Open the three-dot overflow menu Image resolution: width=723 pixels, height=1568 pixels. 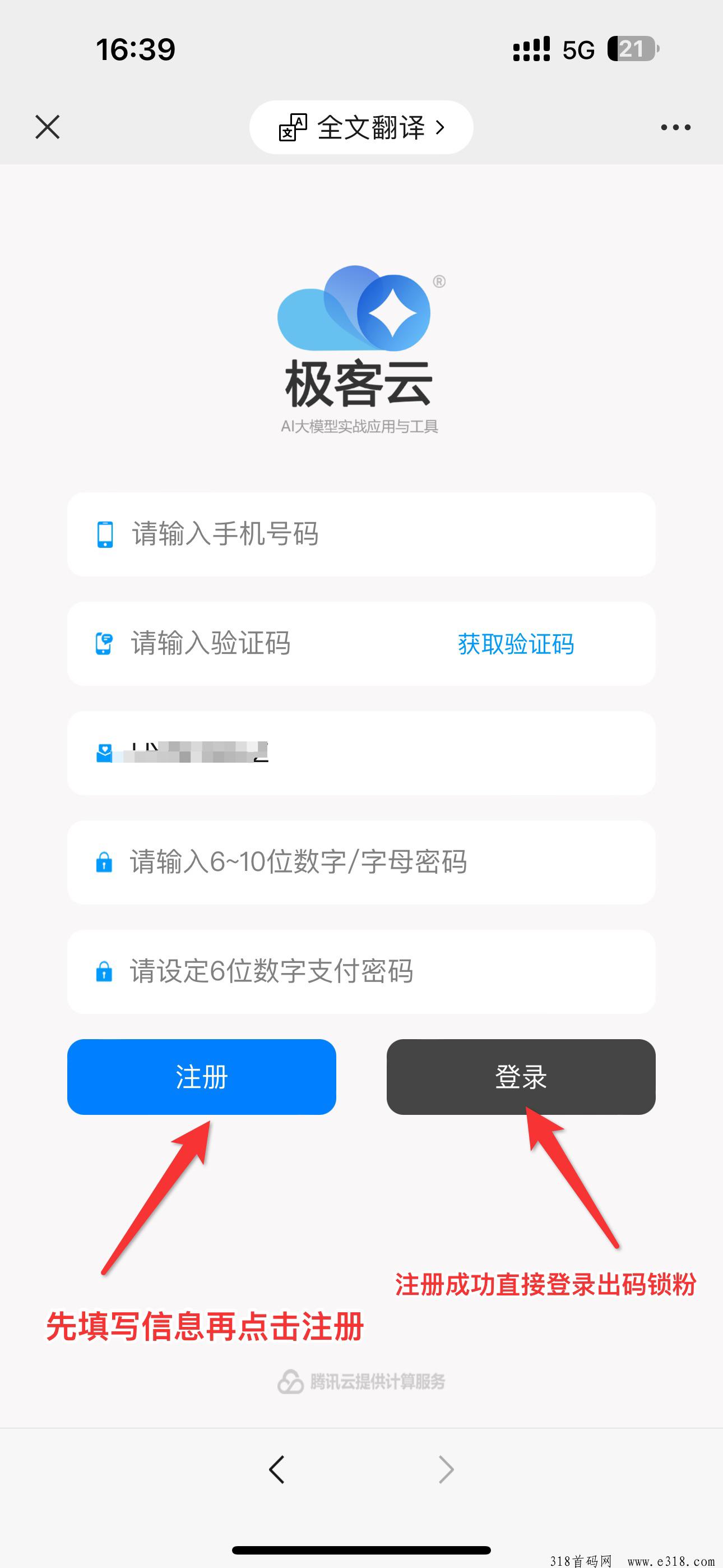pos(675,127)
